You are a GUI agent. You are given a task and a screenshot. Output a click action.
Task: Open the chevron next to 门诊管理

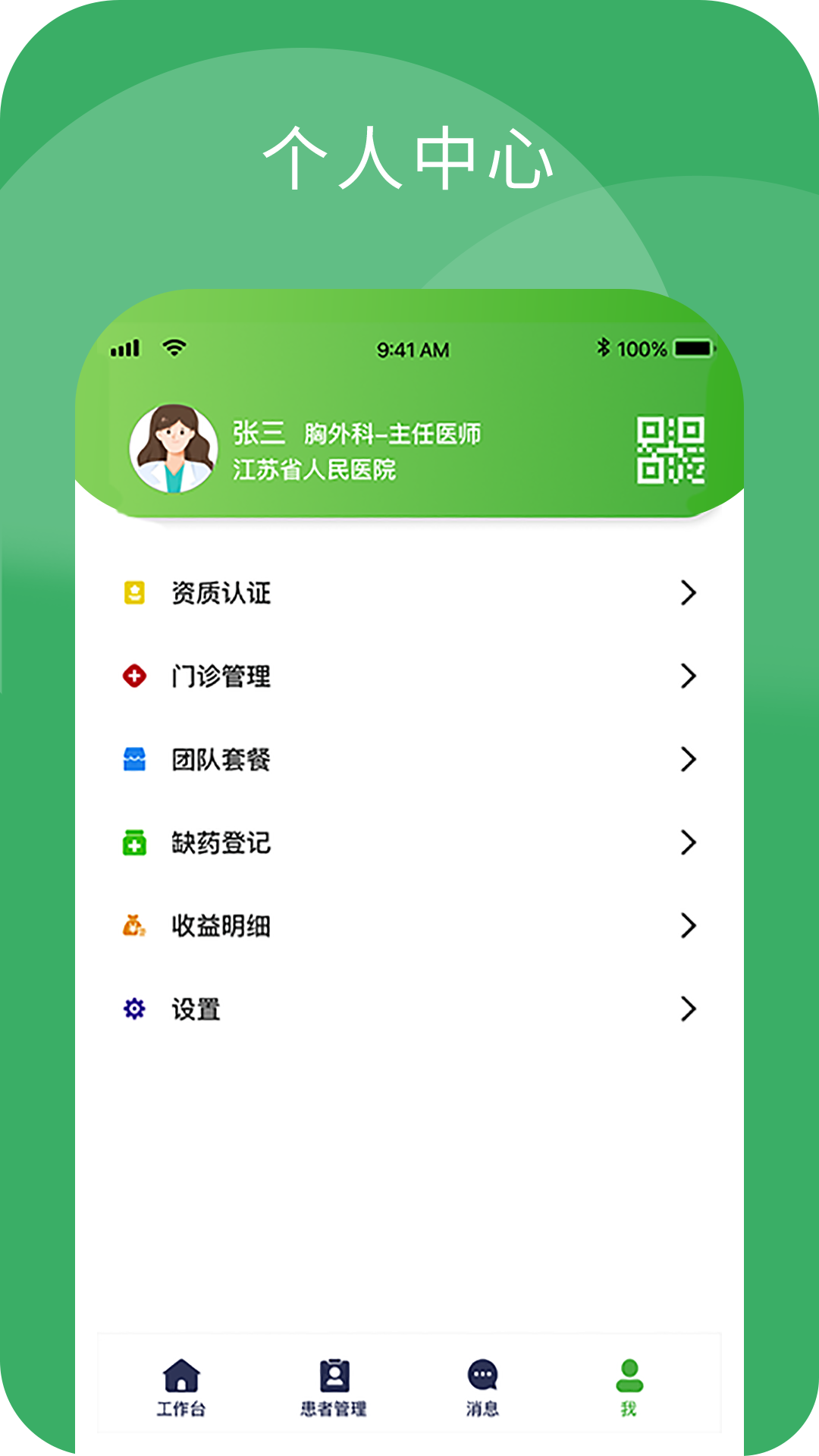pyautogui.click(x=689, y=677)
